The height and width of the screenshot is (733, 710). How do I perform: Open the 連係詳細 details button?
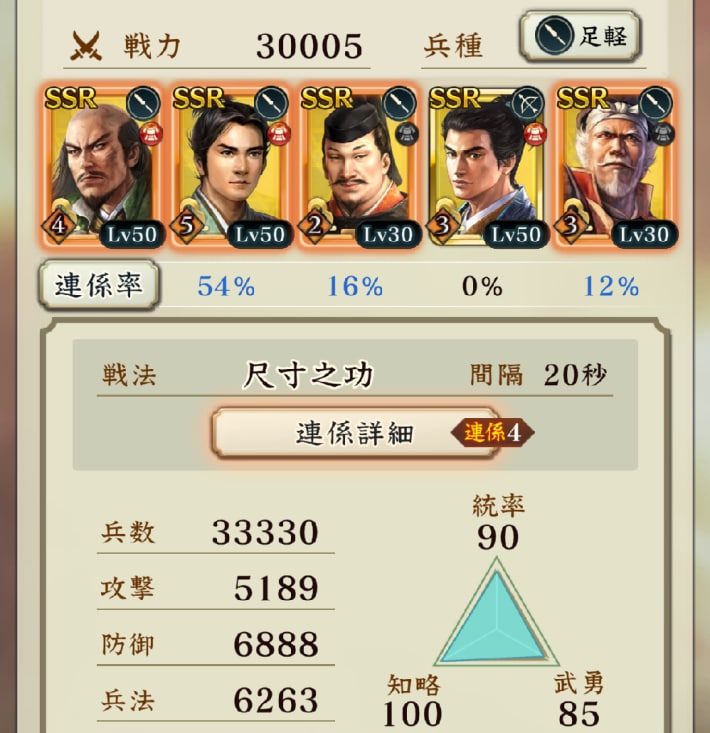pyautogui.click(x=355, y=433)
